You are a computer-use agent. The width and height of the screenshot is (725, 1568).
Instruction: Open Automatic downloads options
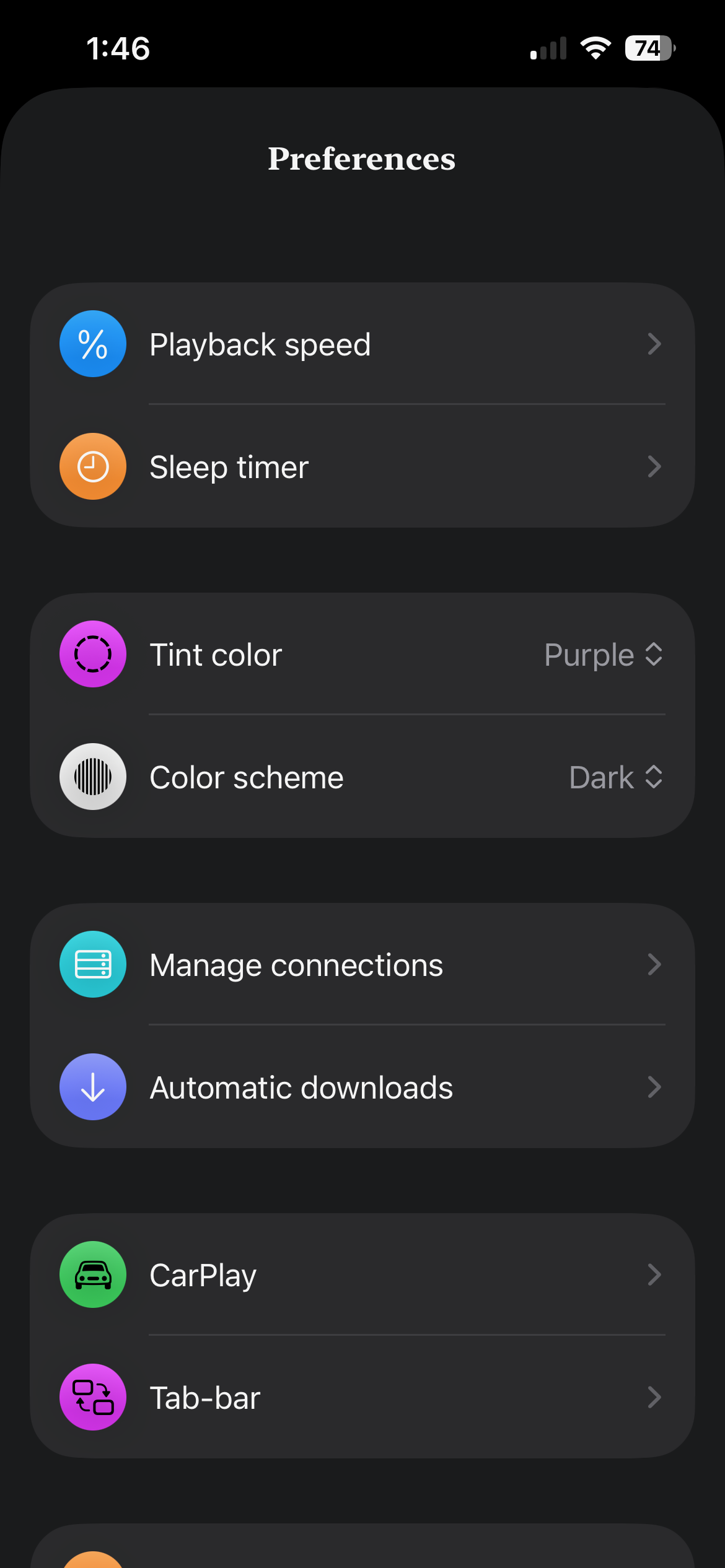(x=362, y=1087)
